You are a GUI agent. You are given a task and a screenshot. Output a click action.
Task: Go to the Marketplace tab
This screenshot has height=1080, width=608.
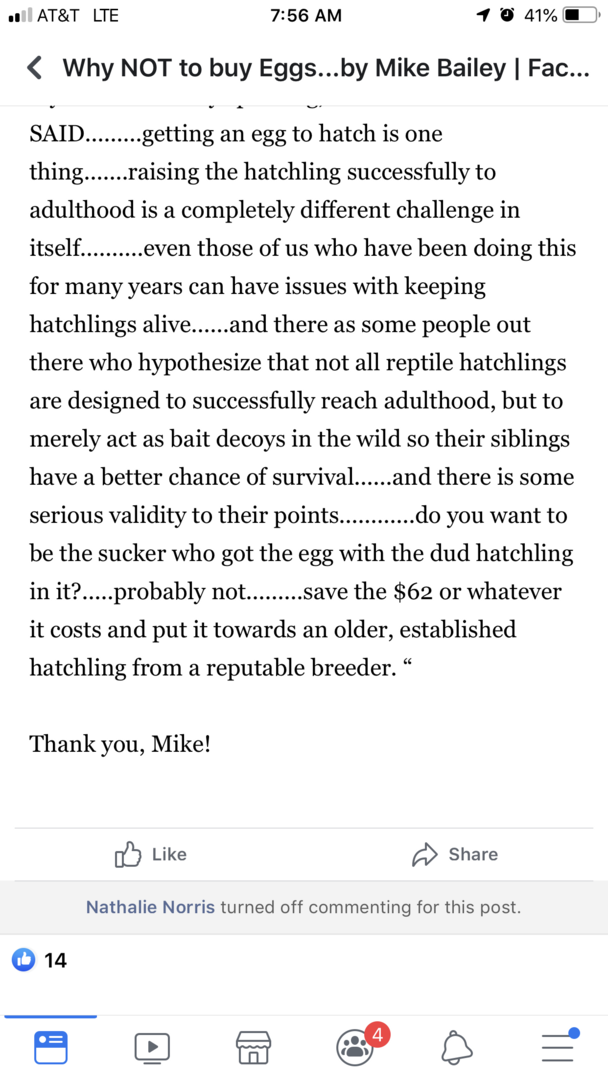point(253,1046)
